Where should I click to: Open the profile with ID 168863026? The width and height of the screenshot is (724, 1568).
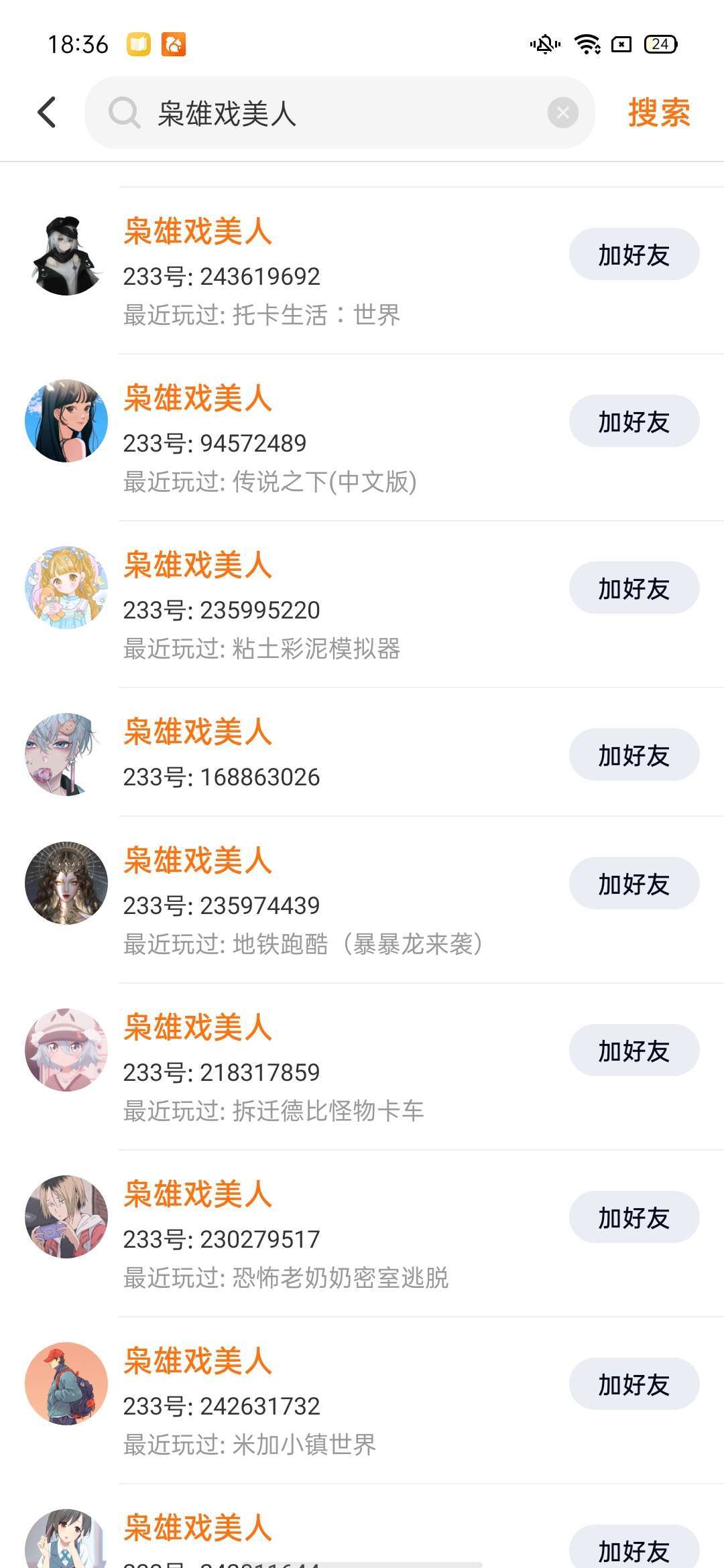click(268, 754)
